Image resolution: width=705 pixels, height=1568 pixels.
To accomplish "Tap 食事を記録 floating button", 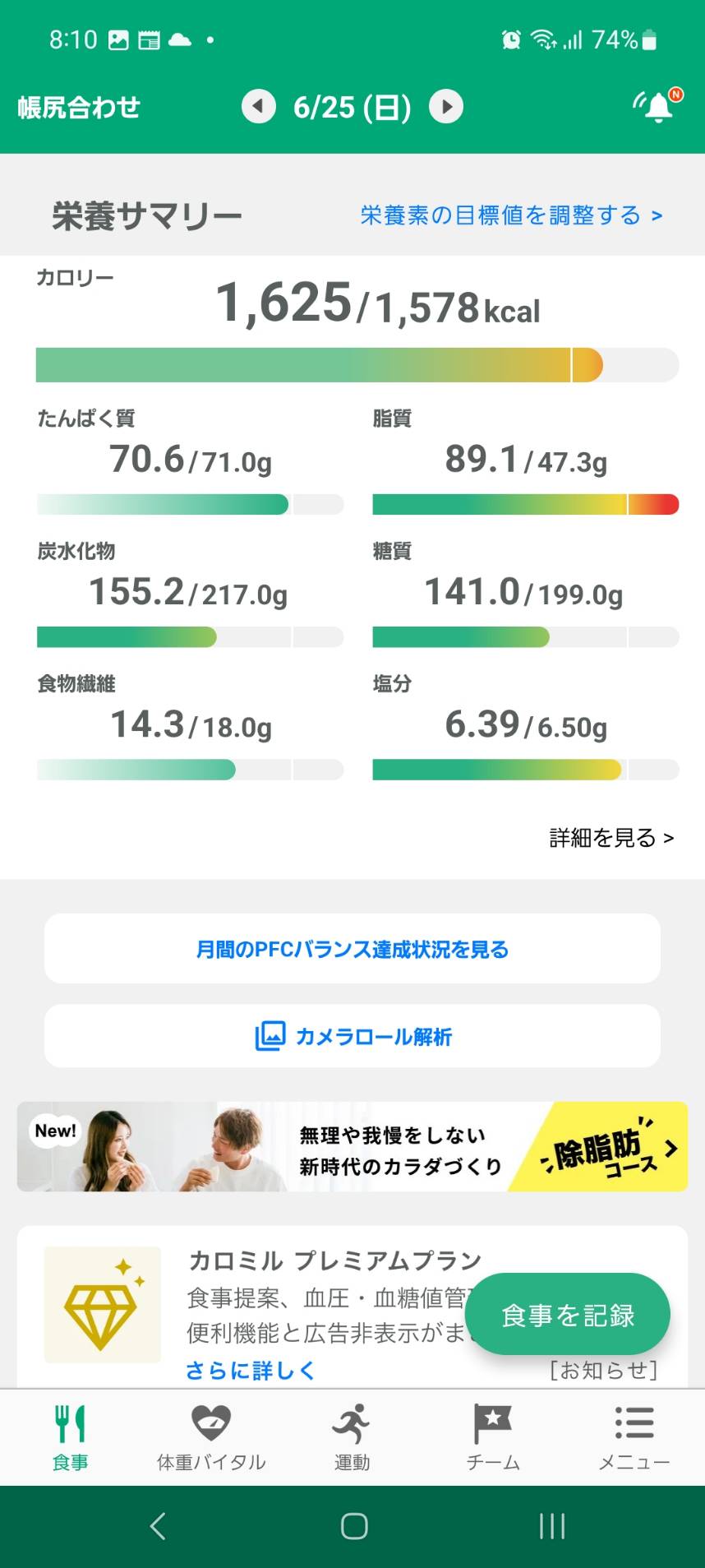I will click(569, 1315).
